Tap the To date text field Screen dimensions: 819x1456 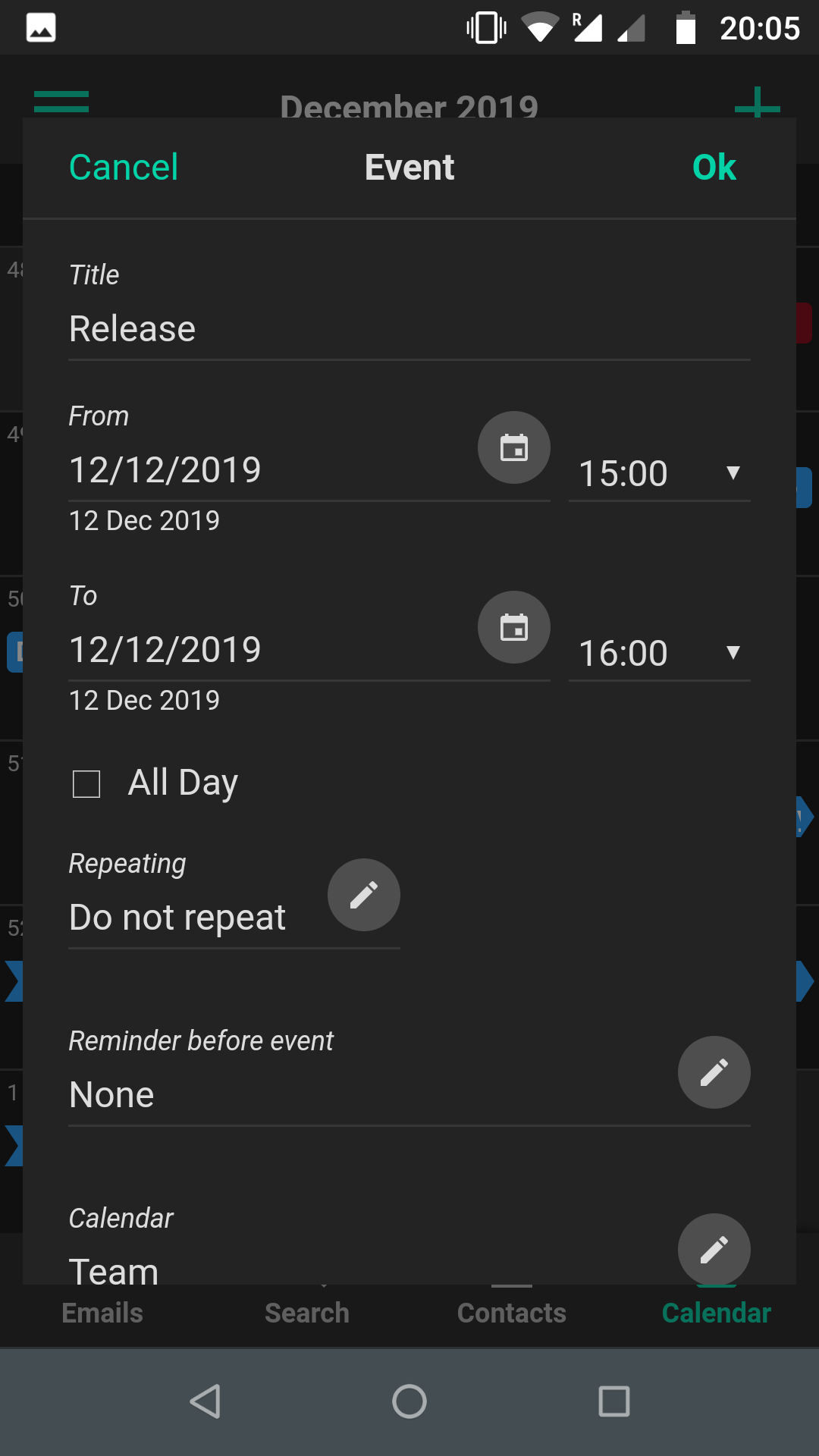click(265, 650)
